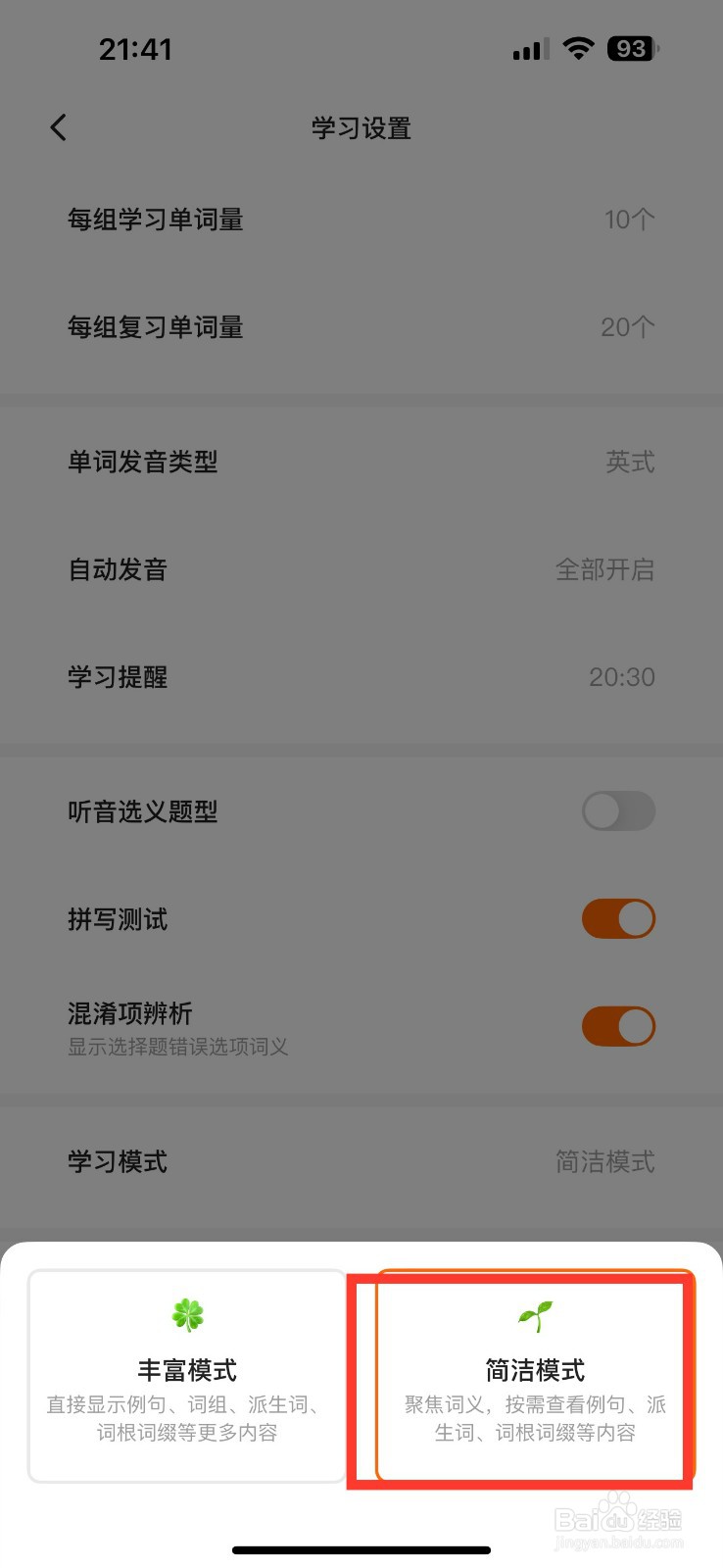Disable the 拼写测试 toggle

pos(617,918)
